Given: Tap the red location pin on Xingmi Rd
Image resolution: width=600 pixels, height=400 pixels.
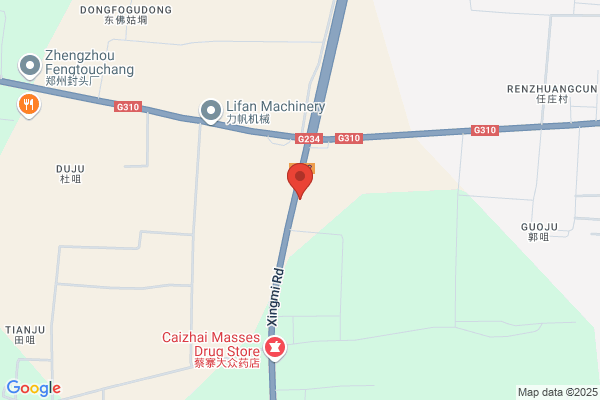Looking at the screenshot, I should click(300, 181).
